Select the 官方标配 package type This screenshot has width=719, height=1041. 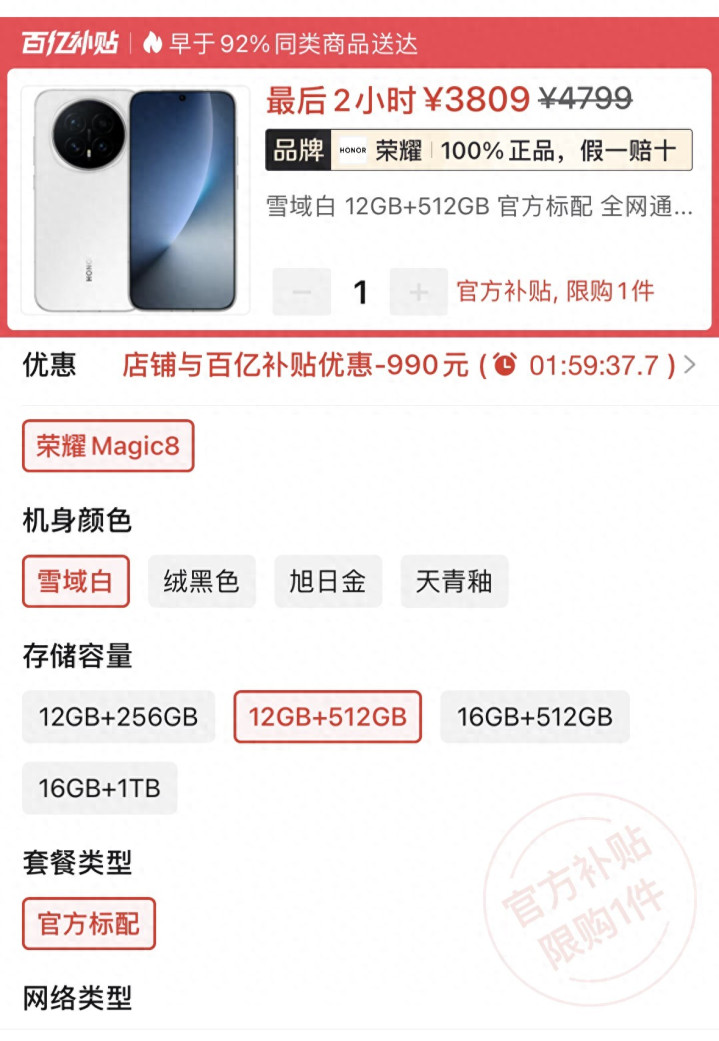pos(89,923)
